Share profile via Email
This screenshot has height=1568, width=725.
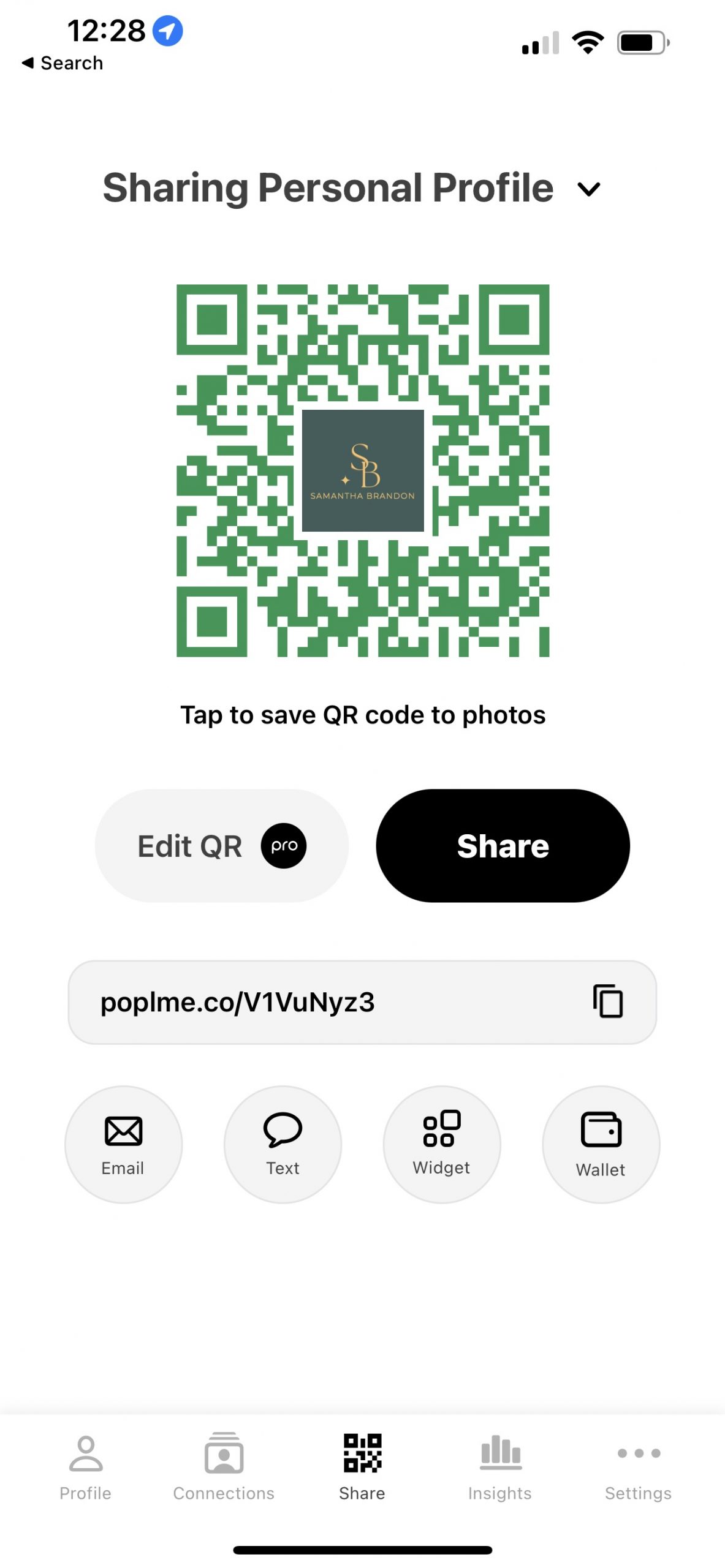click(x=123, y=1144)
